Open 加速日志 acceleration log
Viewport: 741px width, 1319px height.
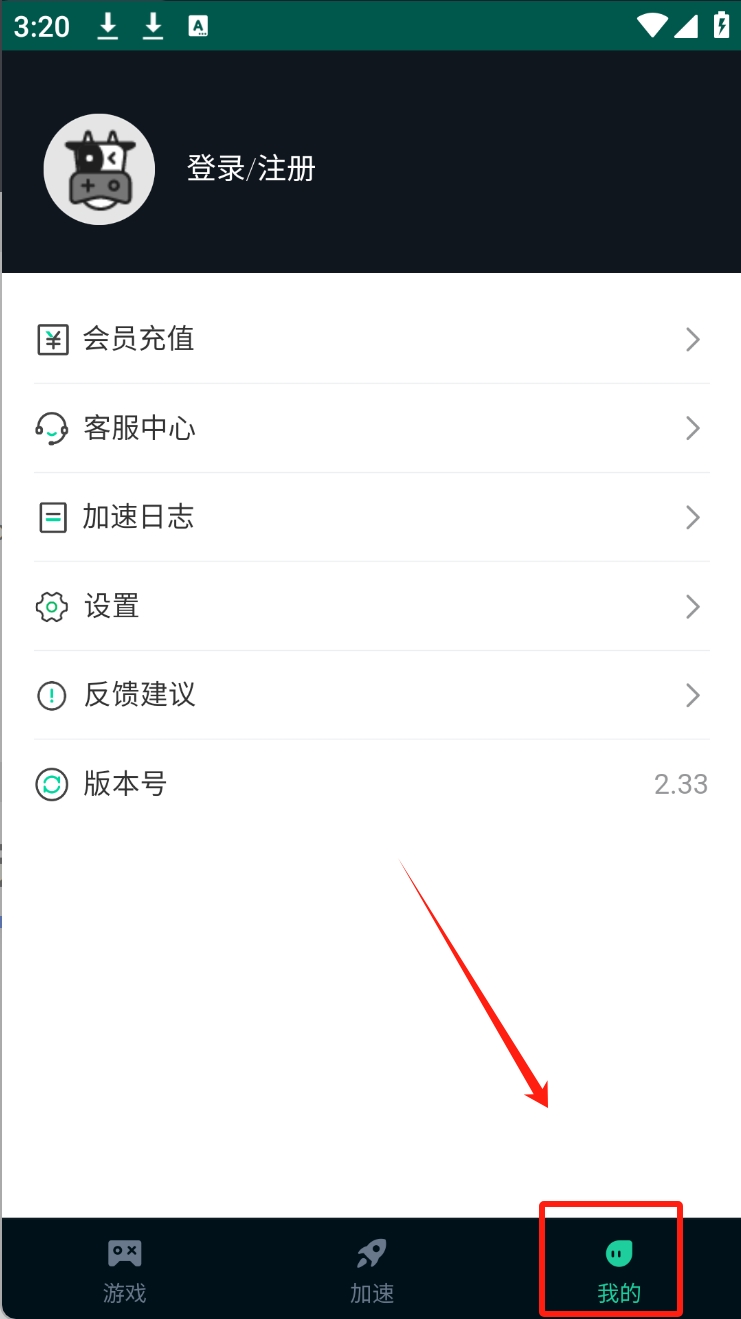(370, 517)
